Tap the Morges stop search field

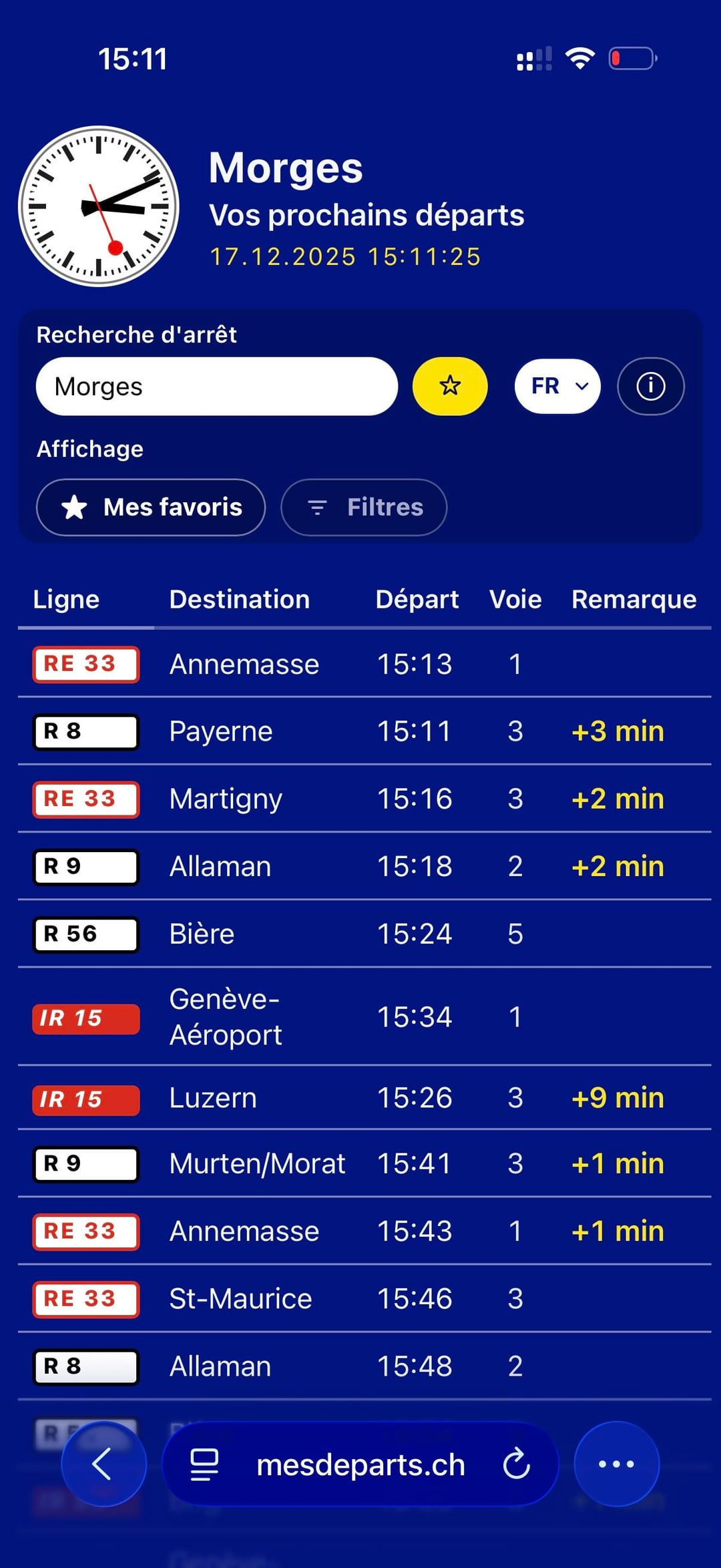coord(216,387)
